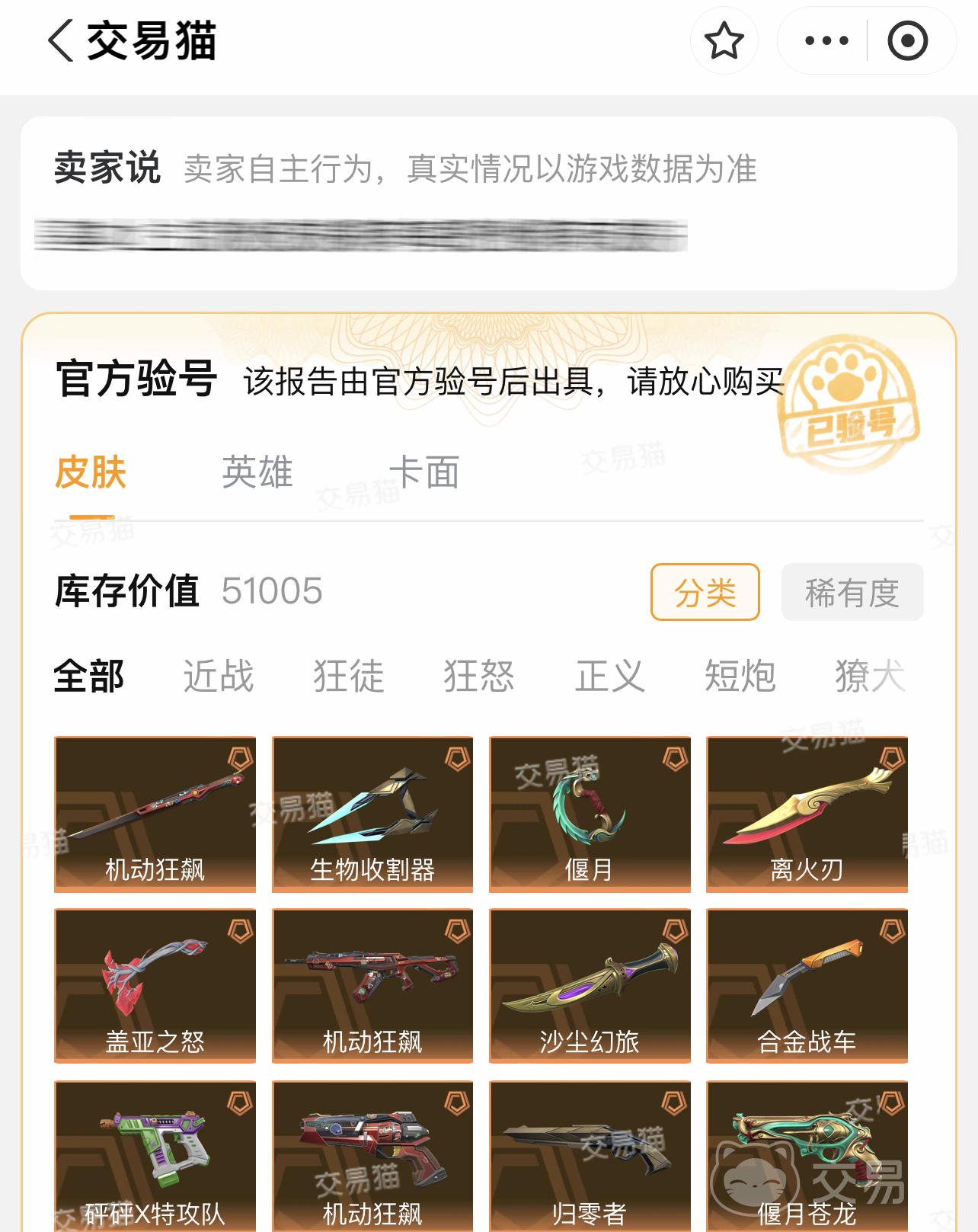
Task: Filter skins by 獠犬
Action: (x=870, y=676)
